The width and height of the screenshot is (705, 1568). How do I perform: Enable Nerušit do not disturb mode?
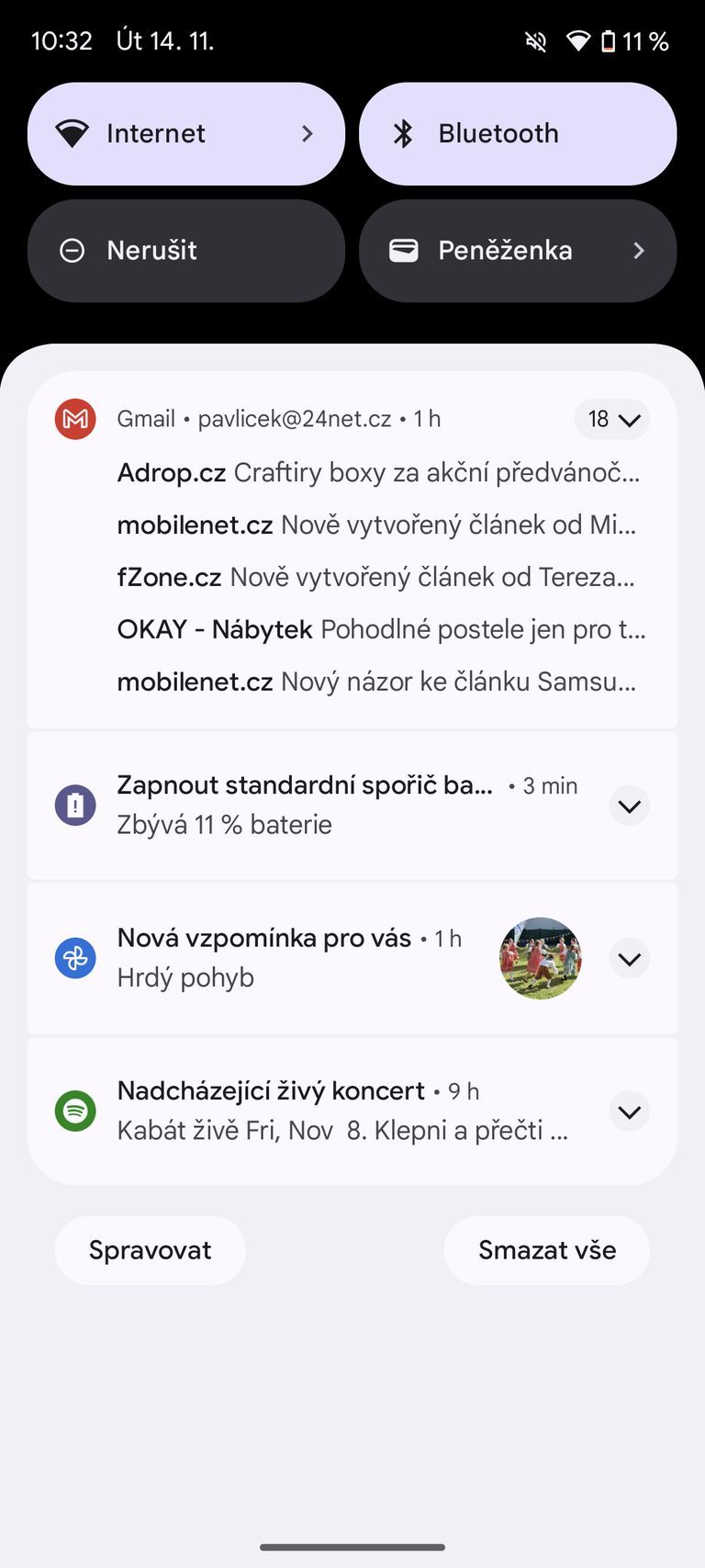click(186, 251)
